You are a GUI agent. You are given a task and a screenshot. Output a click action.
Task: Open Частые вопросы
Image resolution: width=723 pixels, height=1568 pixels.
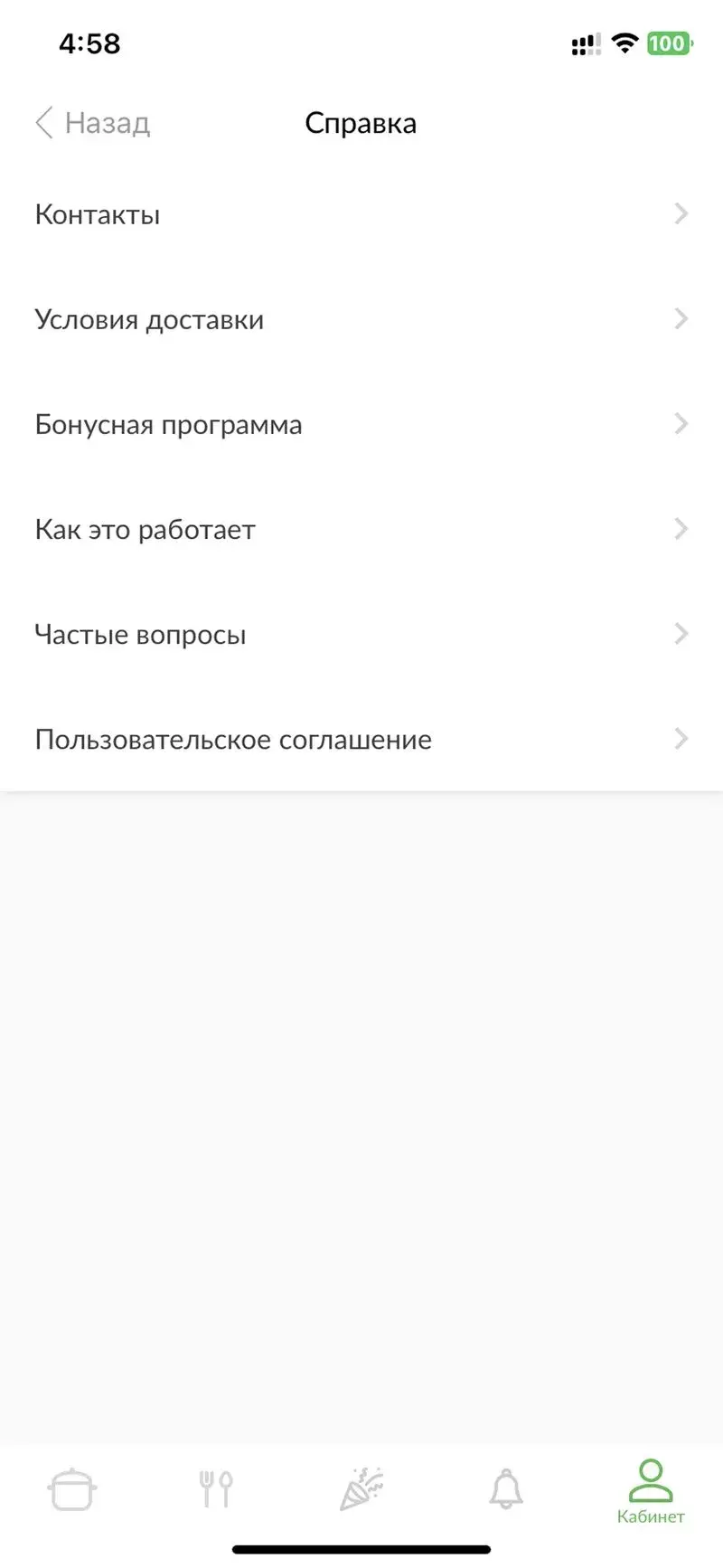pyautogui.click(x=361, y=634)
